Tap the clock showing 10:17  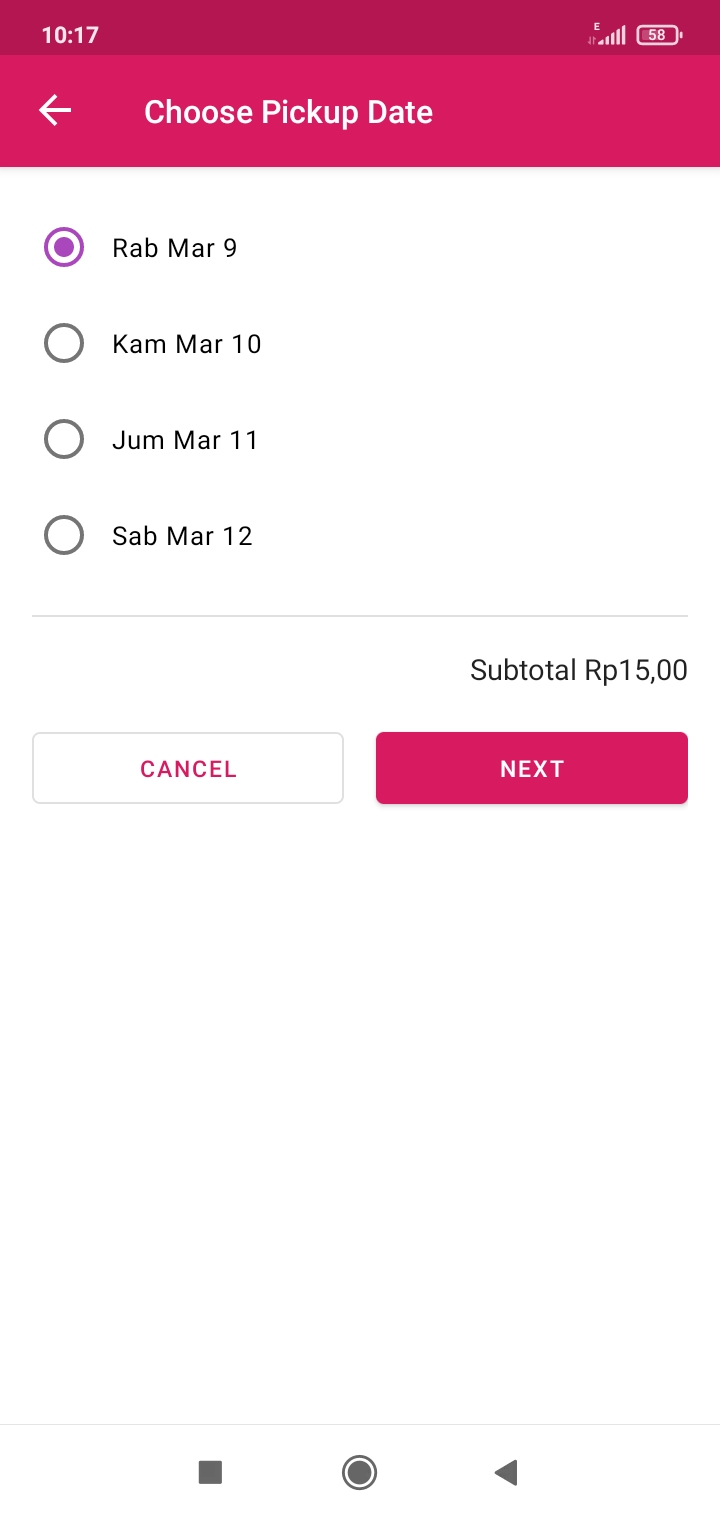(71, 34)
